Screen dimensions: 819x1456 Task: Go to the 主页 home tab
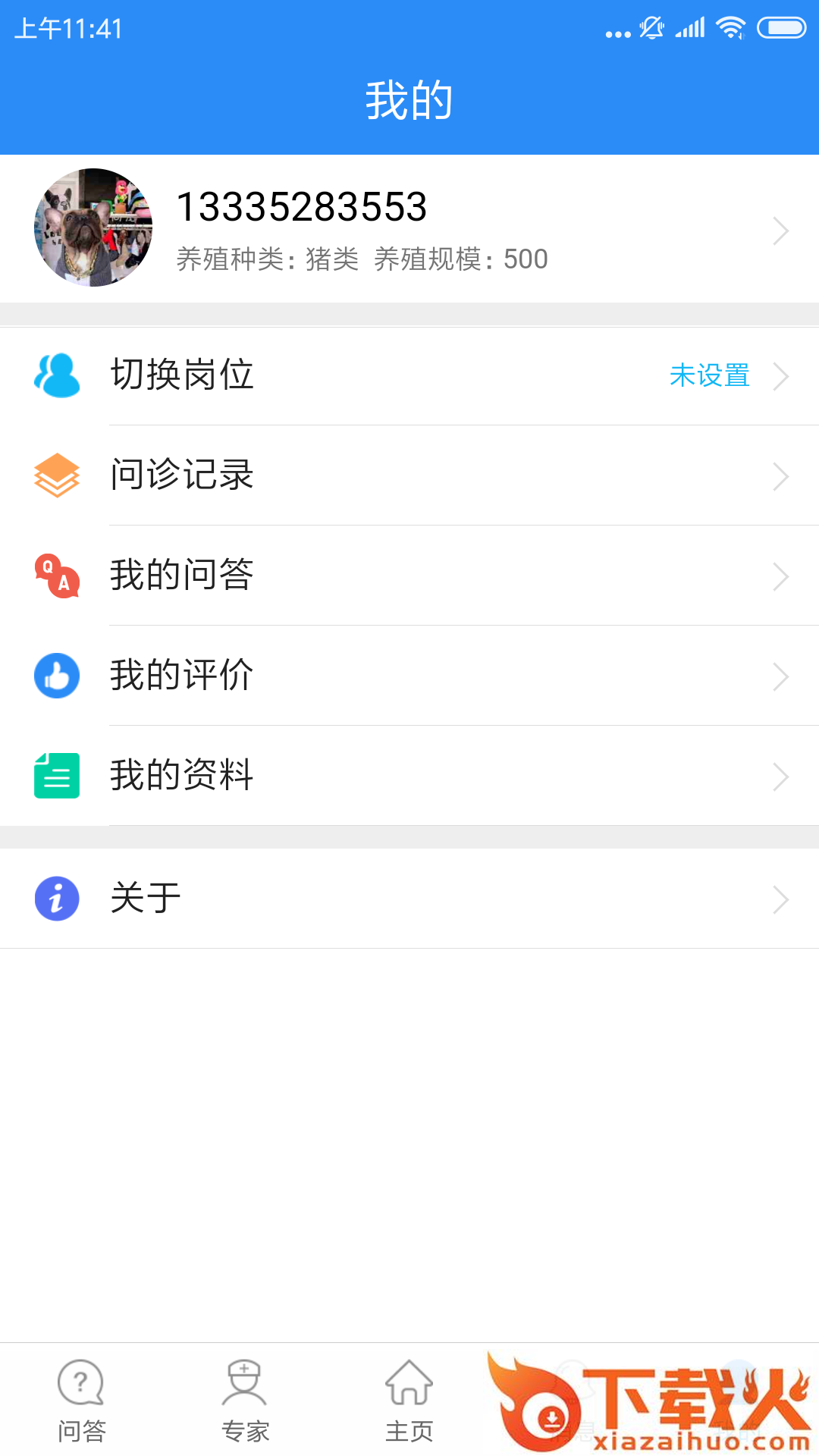pyautogui.click(x=409, y=1401)
